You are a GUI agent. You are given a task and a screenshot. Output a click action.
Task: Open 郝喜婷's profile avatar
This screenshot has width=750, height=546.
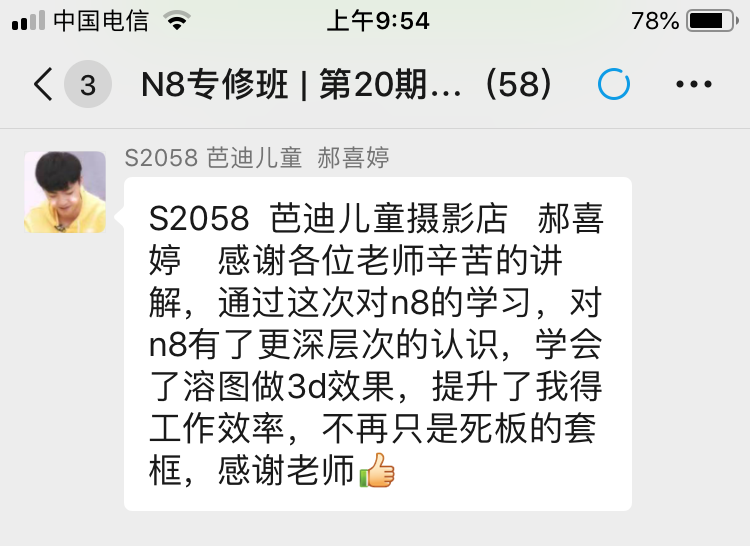coord(65,192)
